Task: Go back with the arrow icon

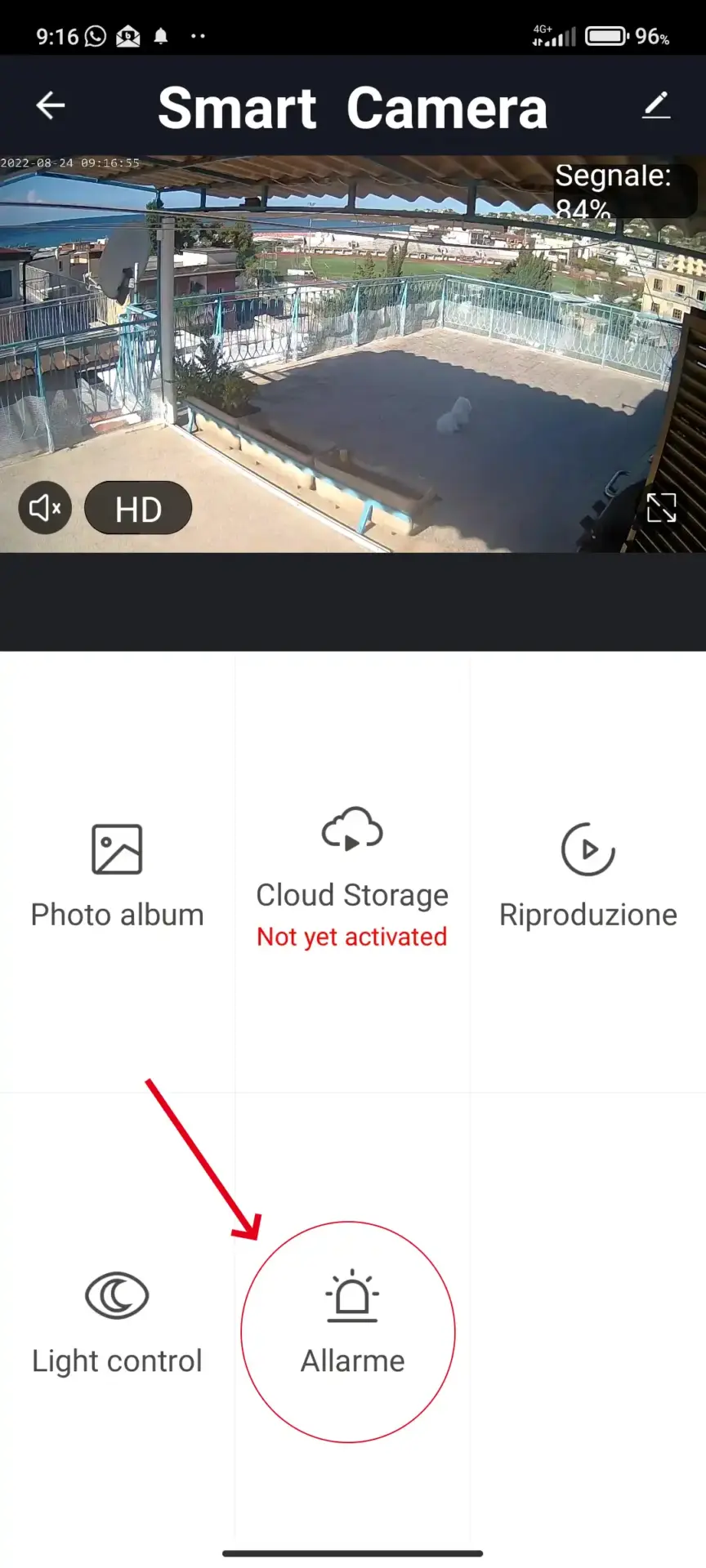Action: tap(51, 105)
